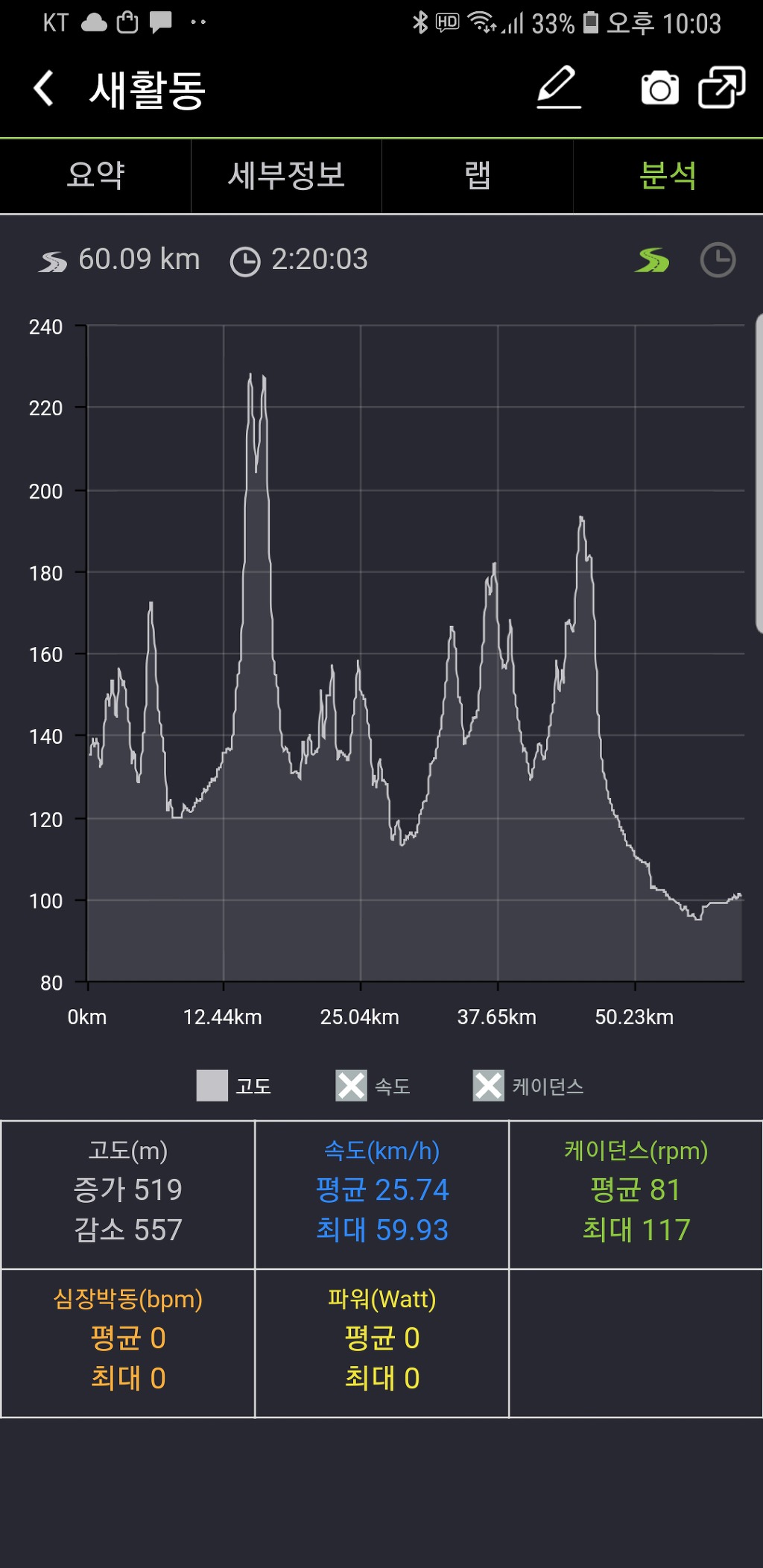Open the camera icon in the app bar
Image resolution: width=763 pixels, height=1568 pixels.
pyautogui.click(x=659, y=88)
